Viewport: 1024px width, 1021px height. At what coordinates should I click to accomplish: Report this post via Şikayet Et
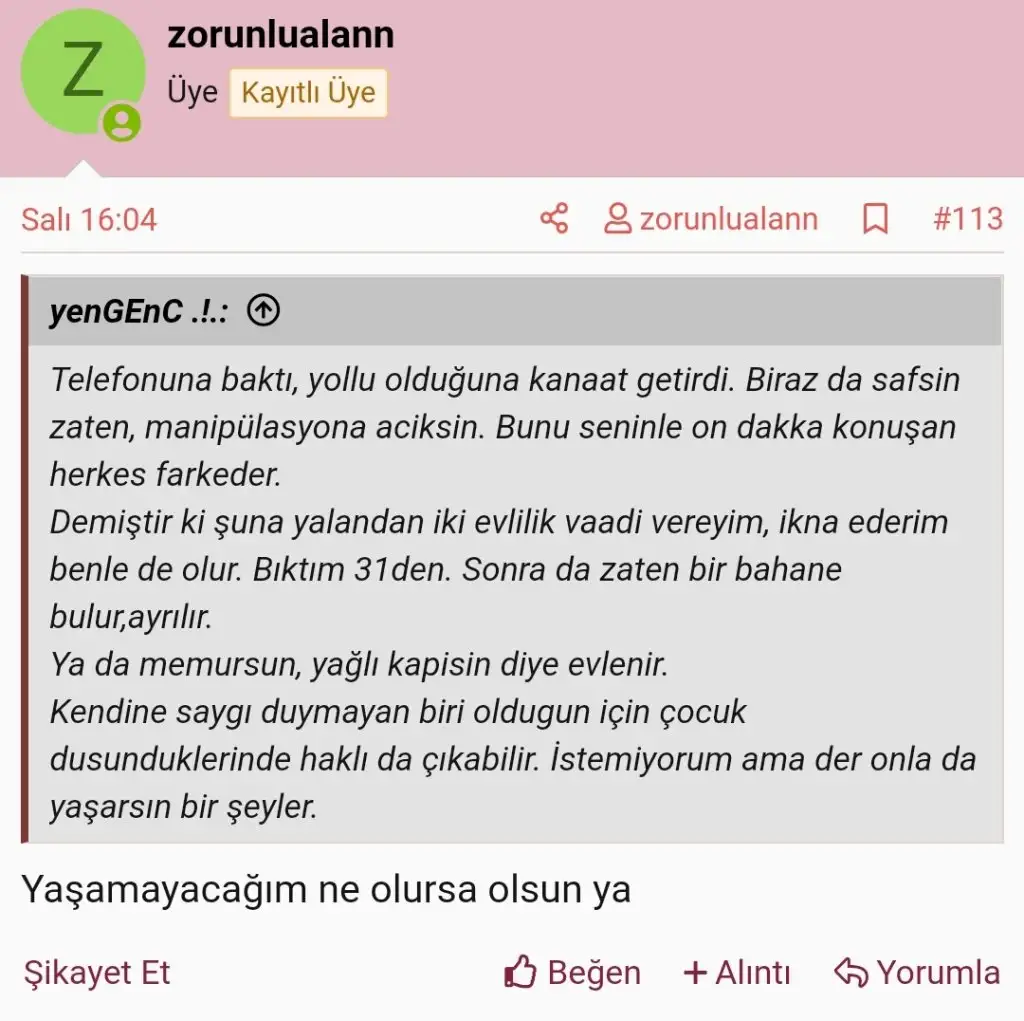tap(97, 972)
